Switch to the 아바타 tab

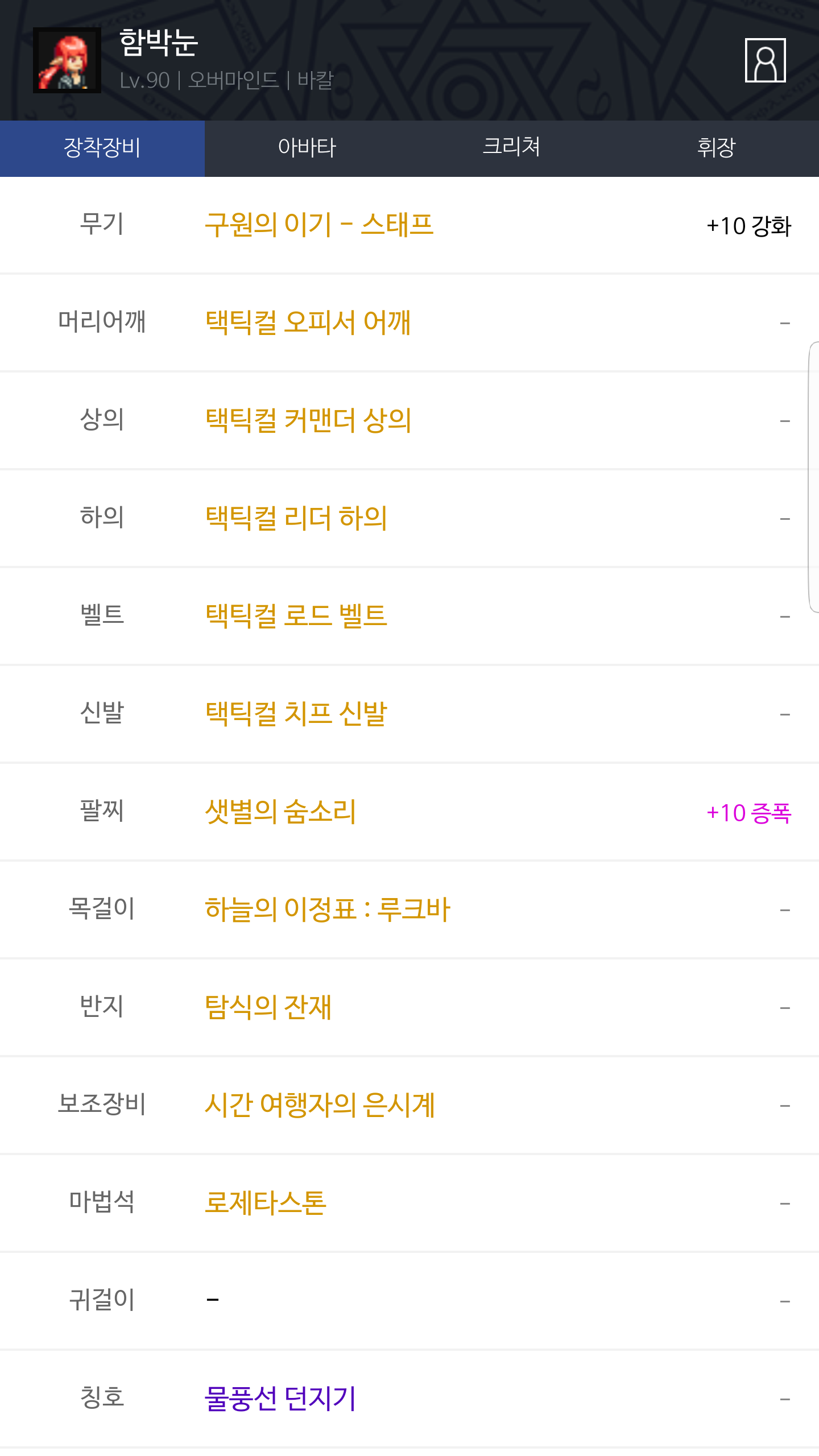point(307,148)
